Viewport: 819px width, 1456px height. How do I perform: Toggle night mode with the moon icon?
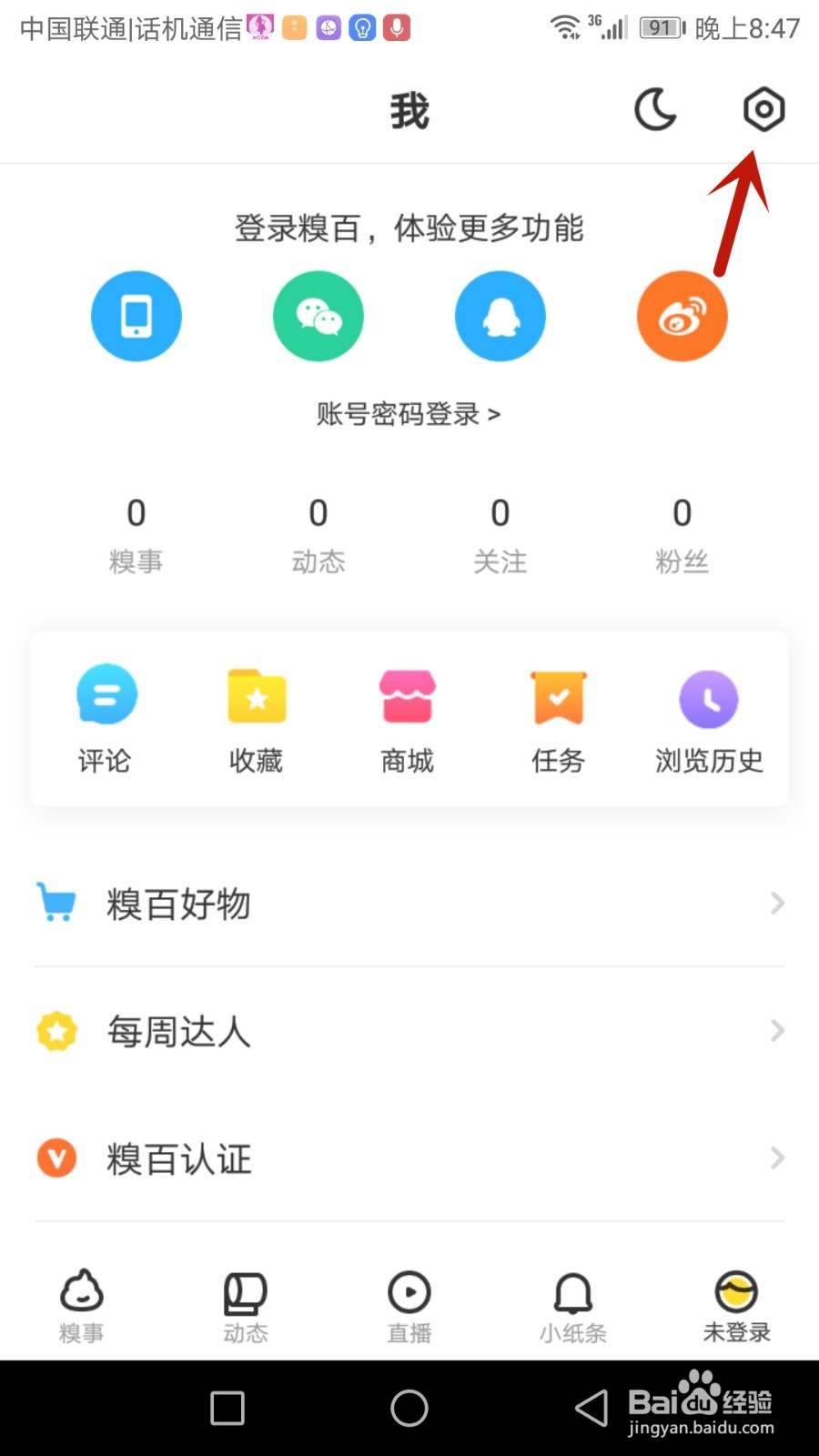[x=655, y=110]
